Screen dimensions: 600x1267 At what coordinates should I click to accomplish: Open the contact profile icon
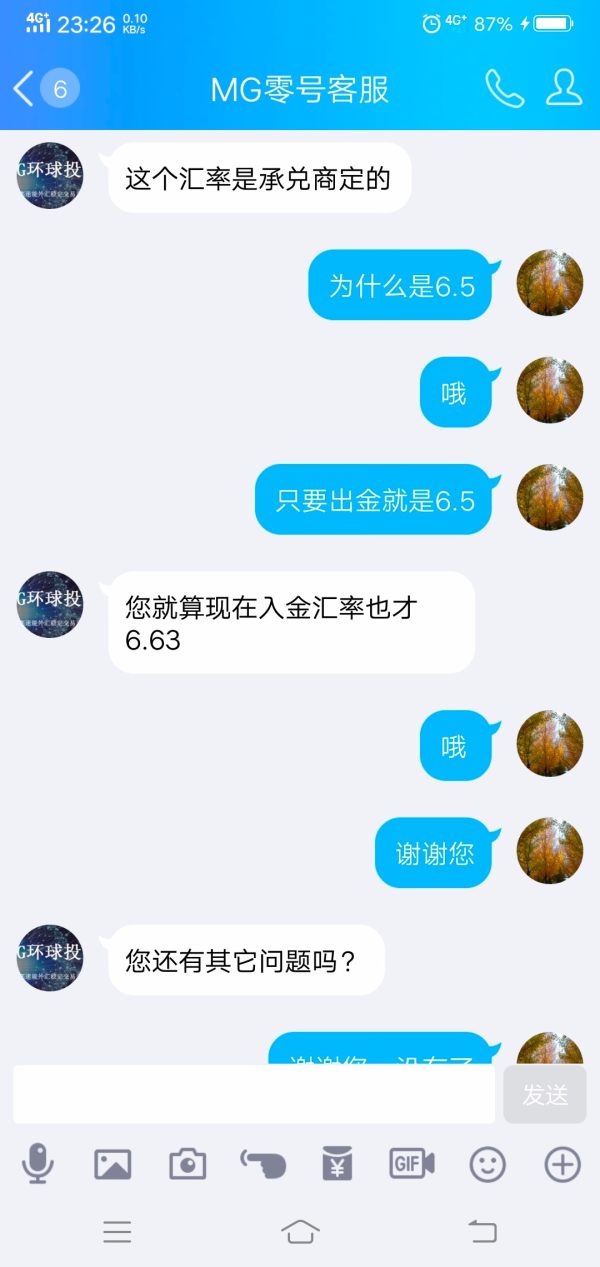point(564,89)
